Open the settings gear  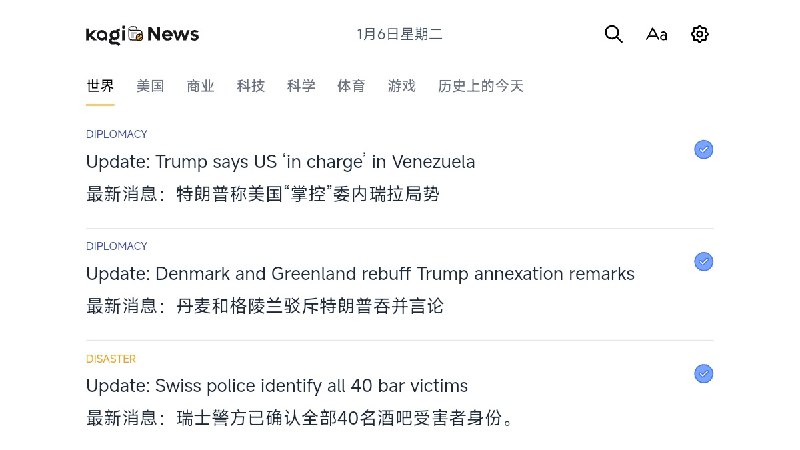click(x=700, y=34)
